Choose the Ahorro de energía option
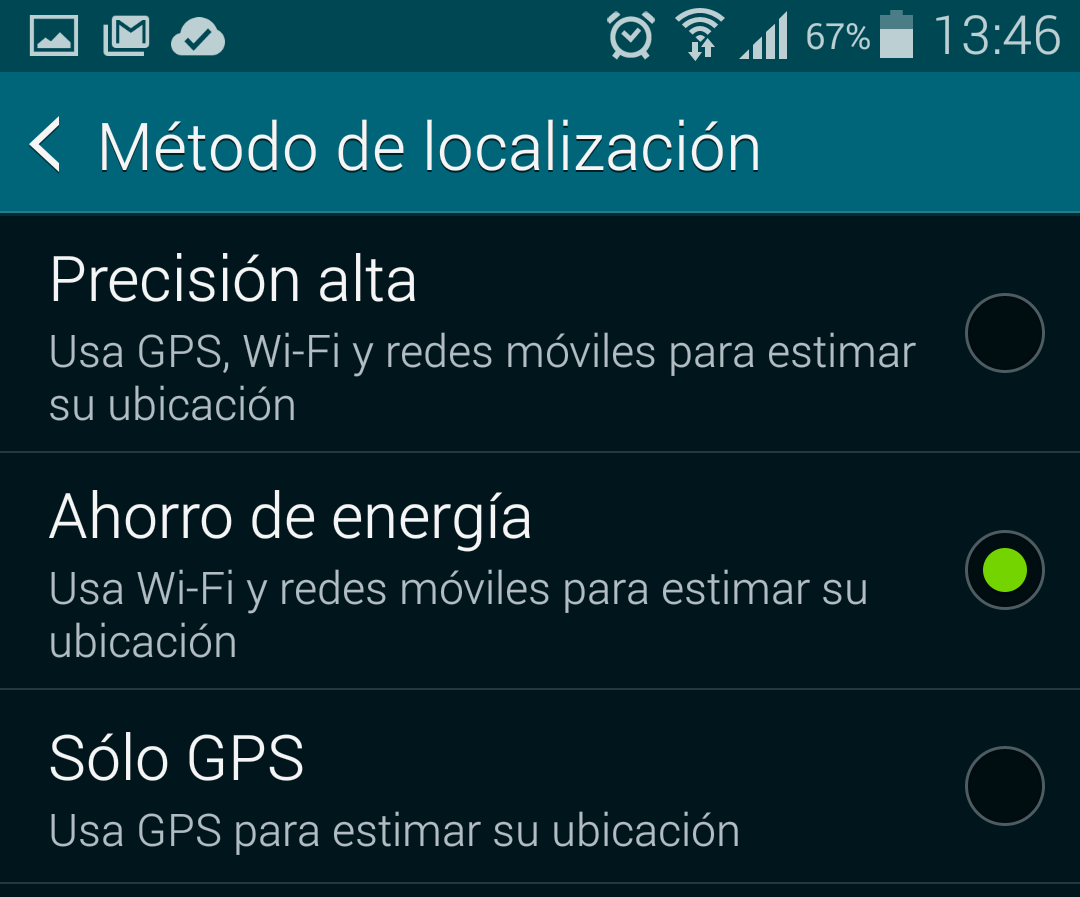Screen dimensions: 1080x897 (x=1004, y=570)
